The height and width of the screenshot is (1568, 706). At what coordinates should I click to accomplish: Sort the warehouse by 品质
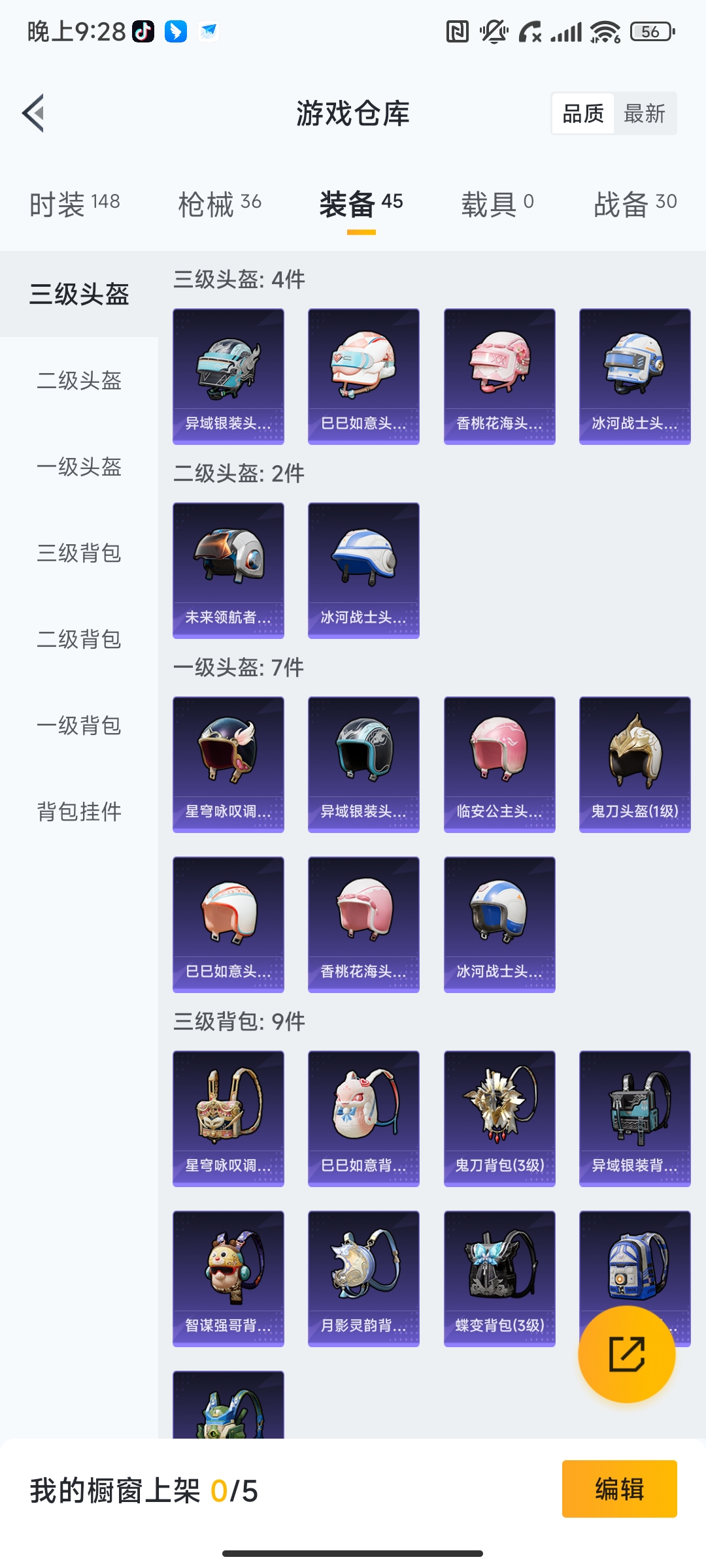tap(583, 114)
